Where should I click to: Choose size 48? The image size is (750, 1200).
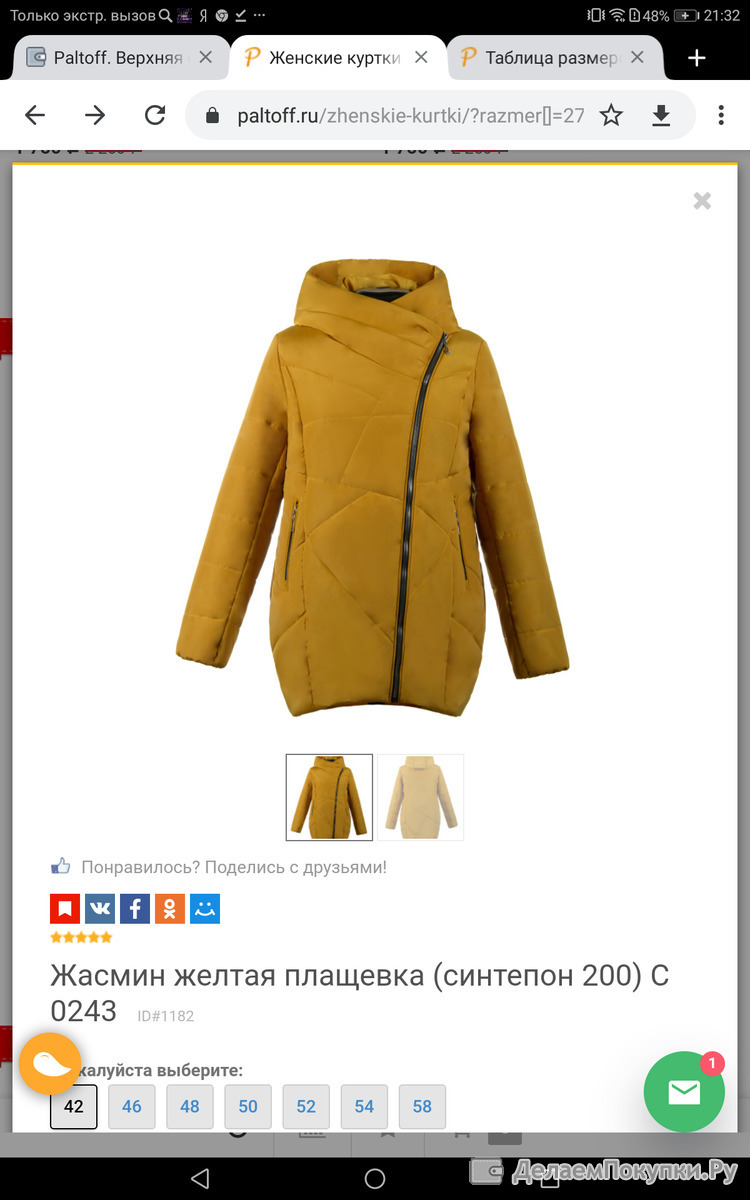(190, 1107)
